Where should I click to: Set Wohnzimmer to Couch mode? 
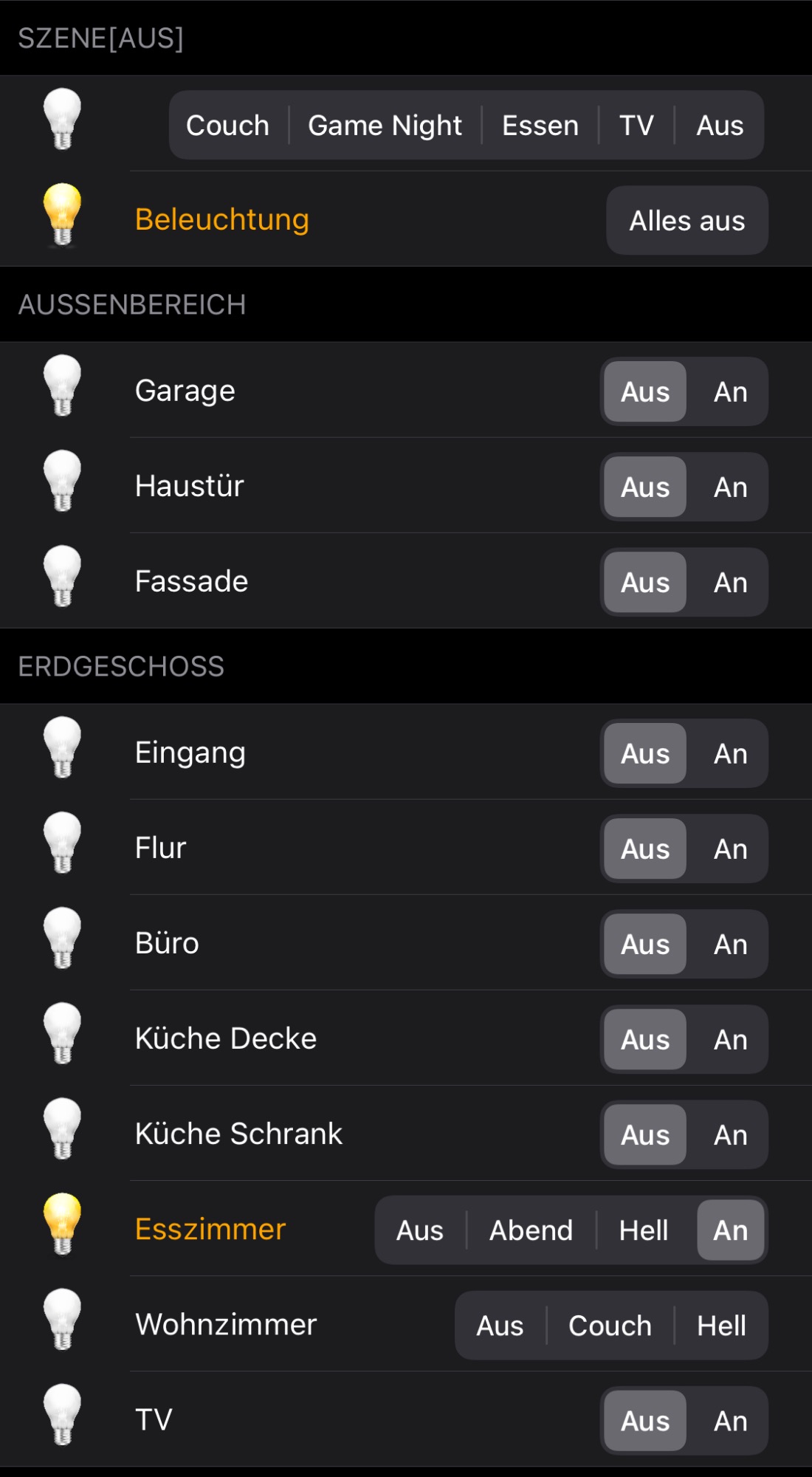pos(610,1326)
